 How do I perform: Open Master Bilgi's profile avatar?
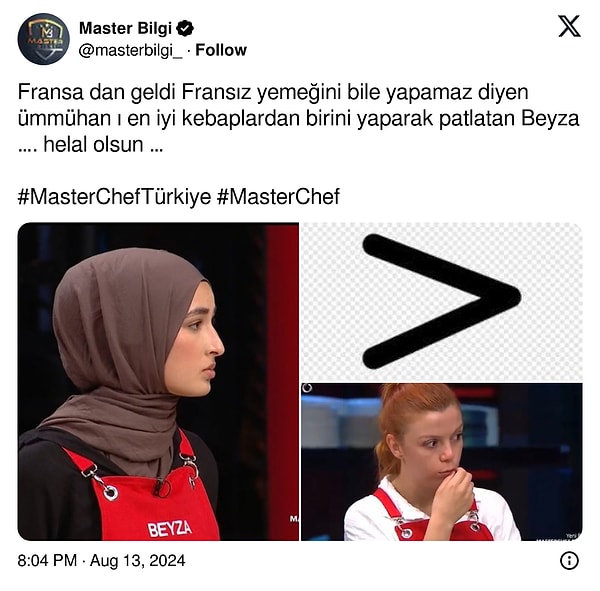(43, 39)
